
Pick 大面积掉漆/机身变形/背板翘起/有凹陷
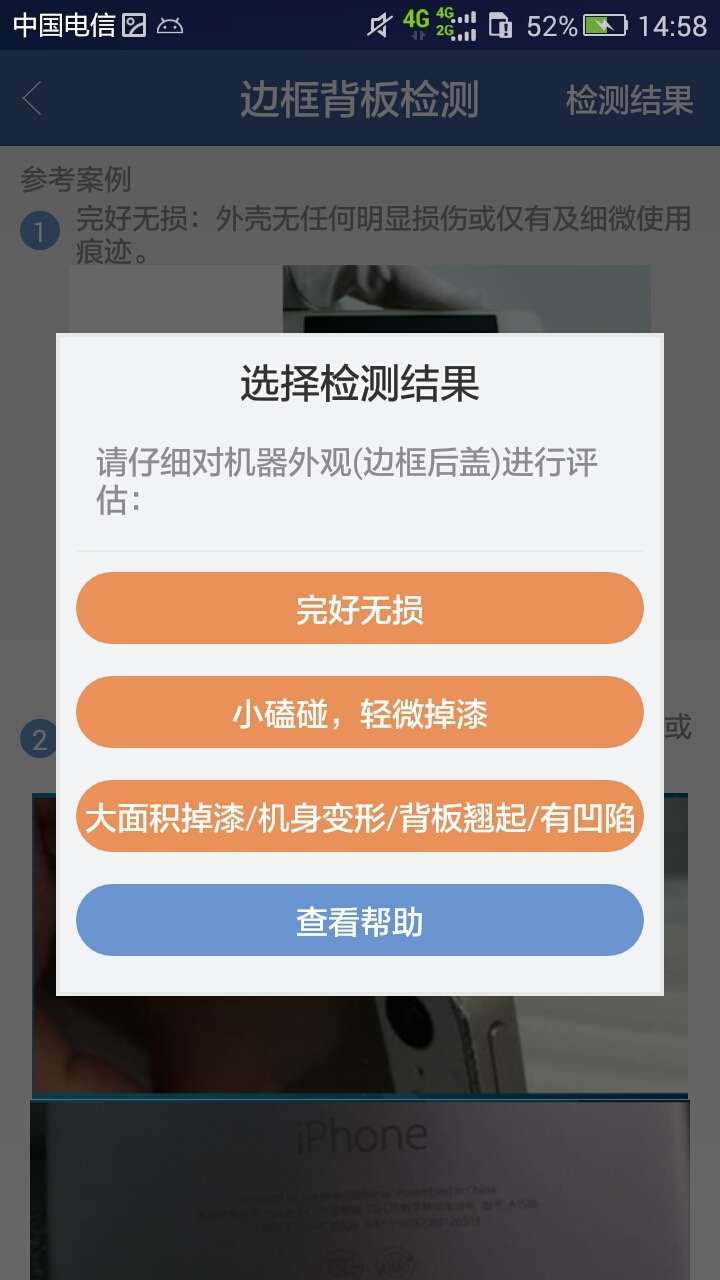[360, 816]
